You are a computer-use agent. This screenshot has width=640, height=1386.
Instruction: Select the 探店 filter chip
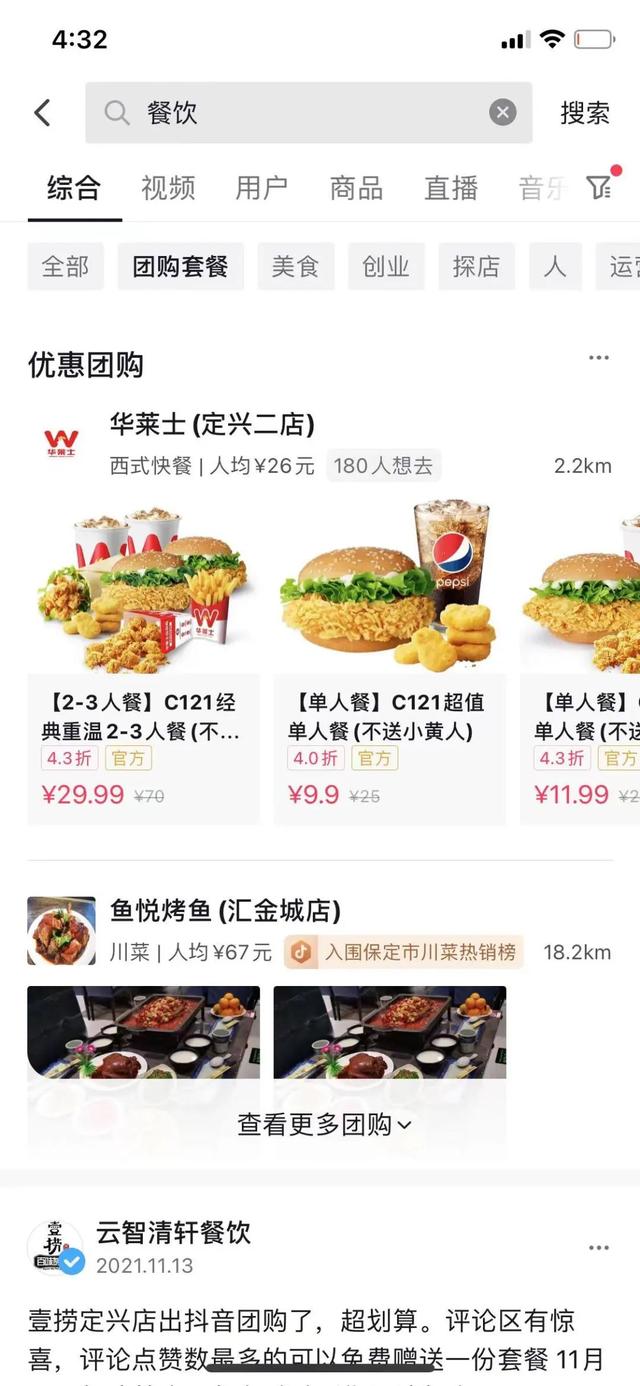pyautogui.click(x=476, y=267)
